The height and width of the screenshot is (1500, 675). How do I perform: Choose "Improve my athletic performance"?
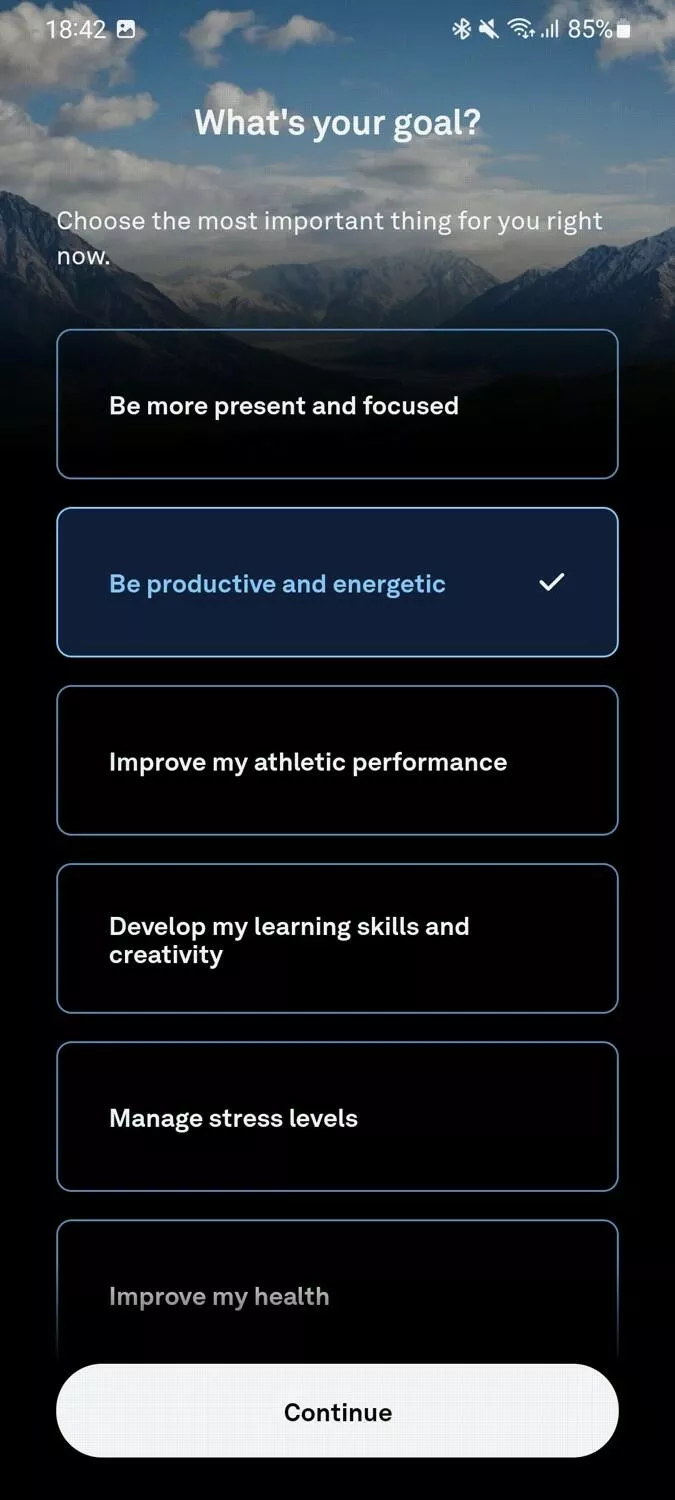click(337, 760)
